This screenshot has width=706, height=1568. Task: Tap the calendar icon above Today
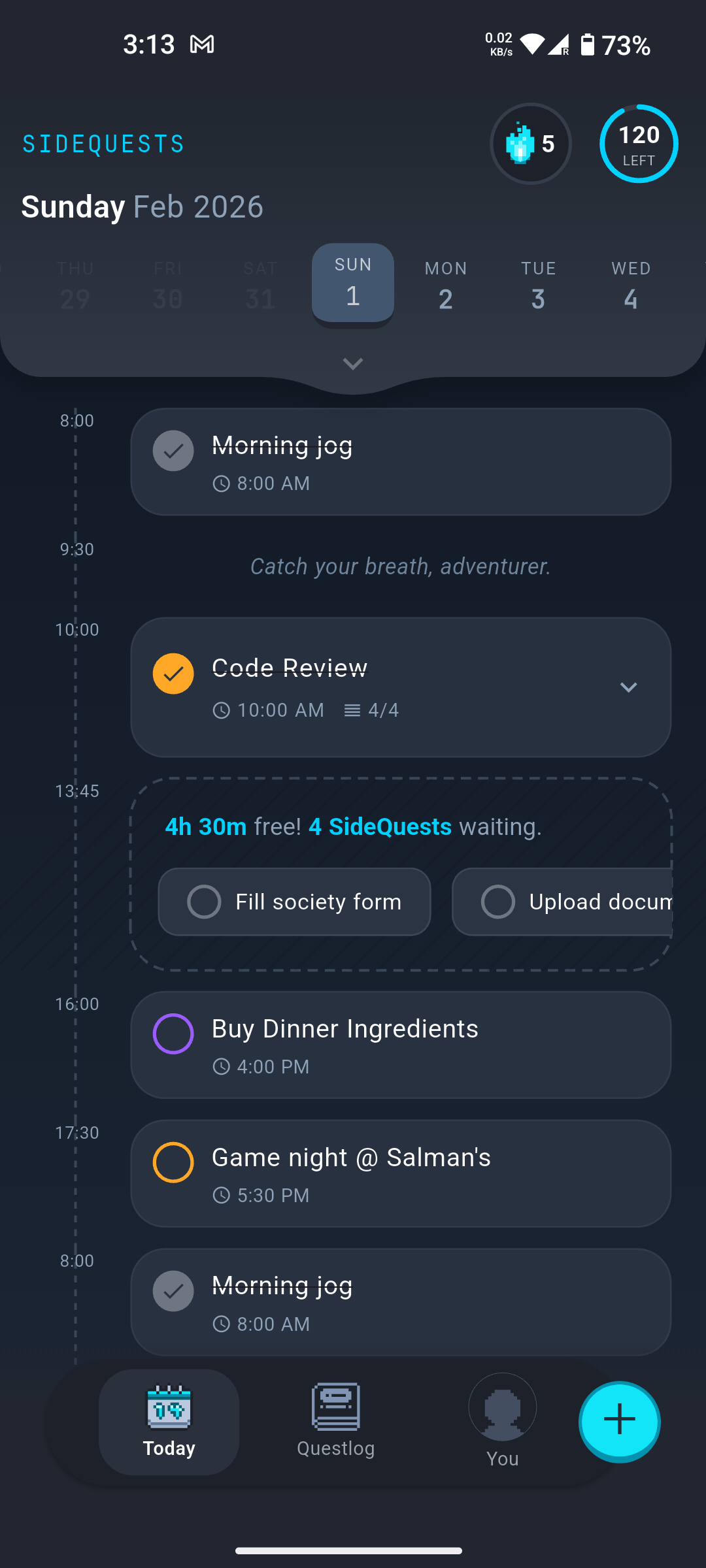pyautogui.click(x=169, y=1406)
